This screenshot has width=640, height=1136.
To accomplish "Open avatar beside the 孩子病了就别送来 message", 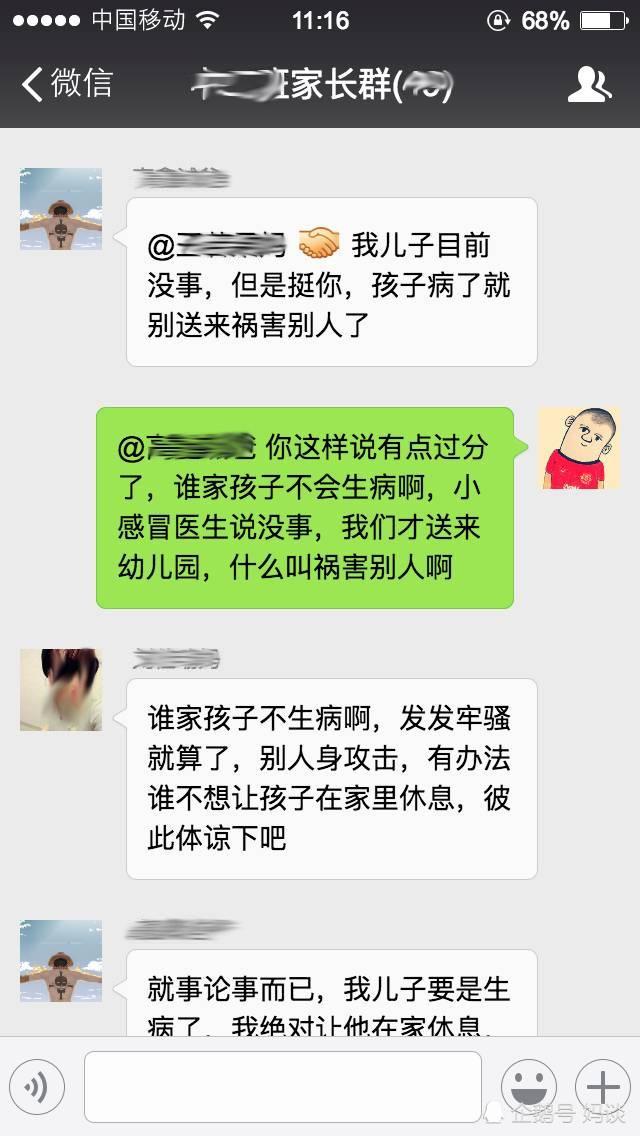I will [x=61, y=209].
